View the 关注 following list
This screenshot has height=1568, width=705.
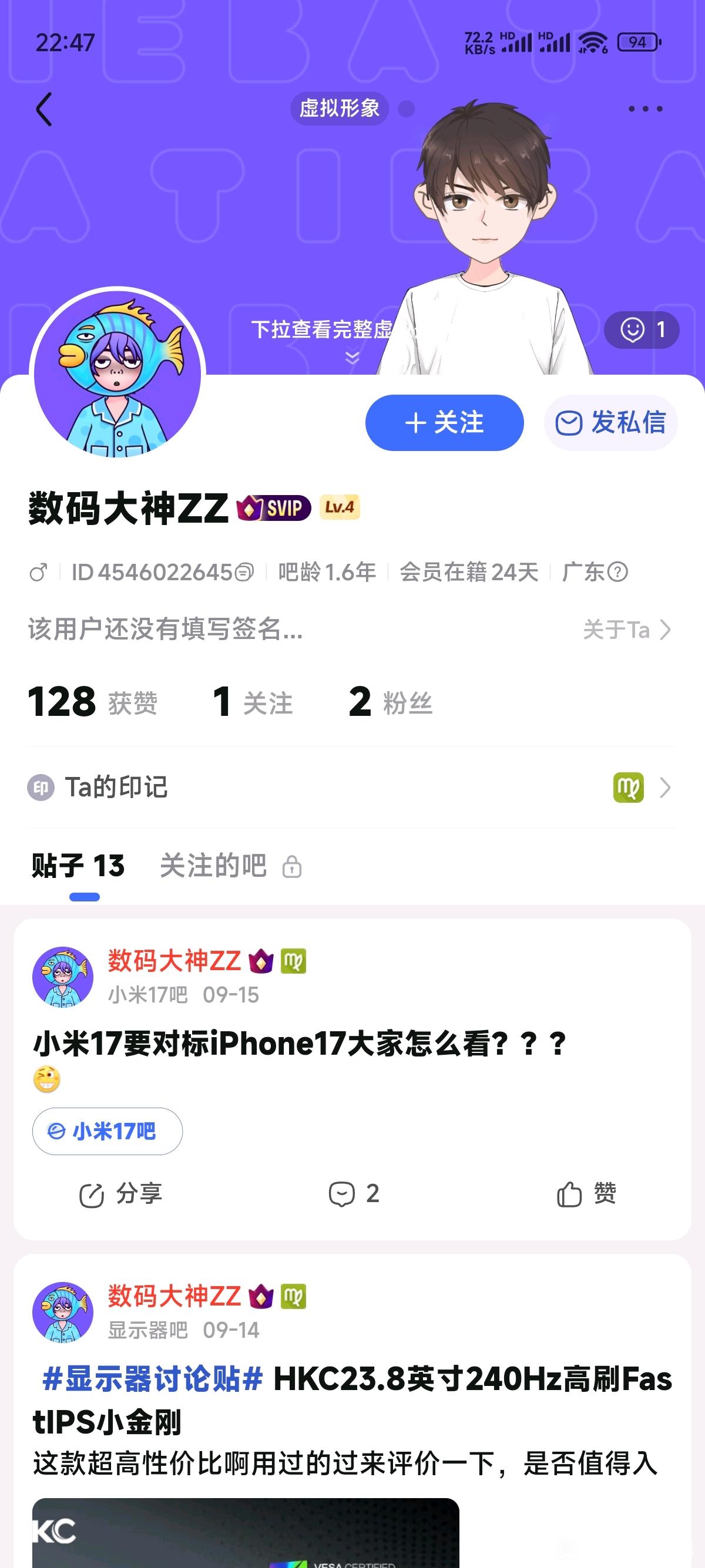point(253,702)
